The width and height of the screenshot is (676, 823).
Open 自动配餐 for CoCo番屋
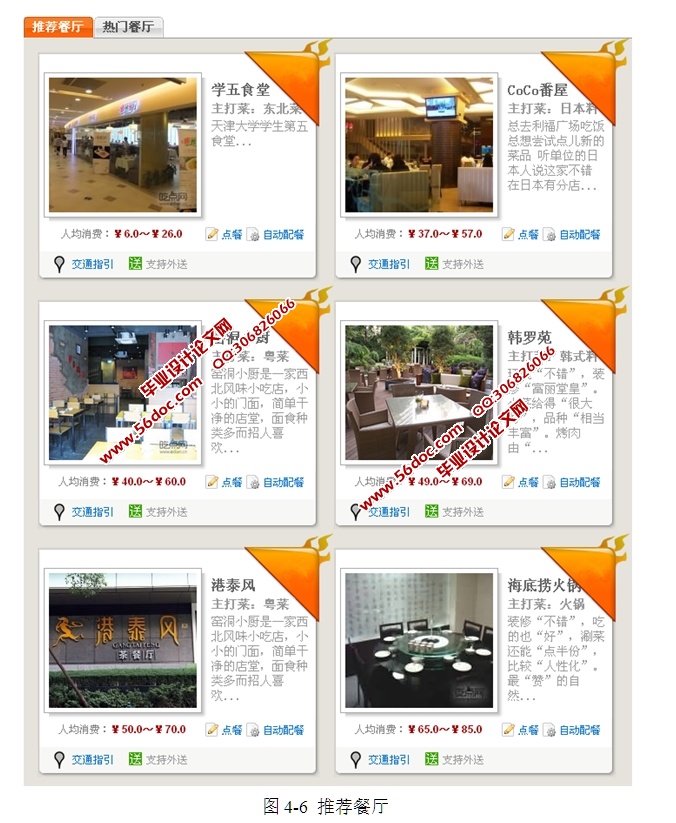[579, 235]
